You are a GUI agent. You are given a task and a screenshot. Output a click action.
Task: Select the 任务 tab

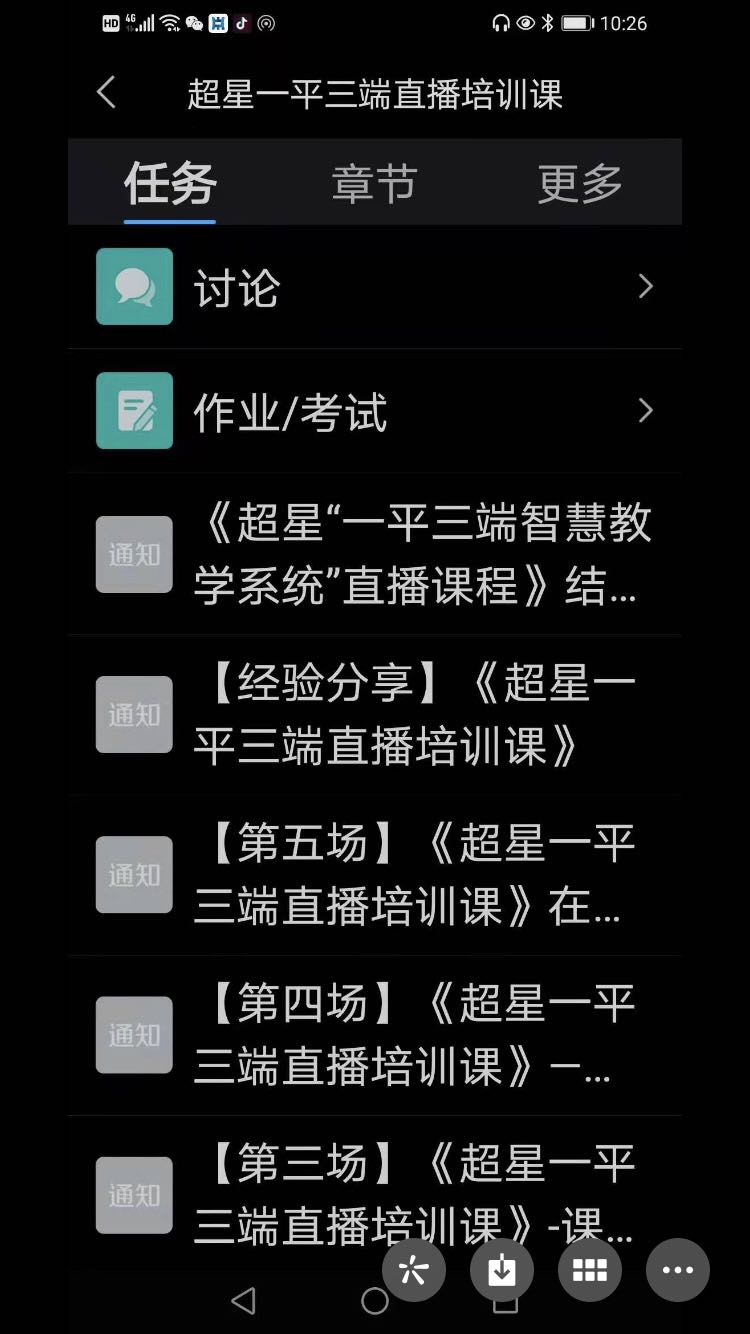pyautogui.click(x=170, y=184)
